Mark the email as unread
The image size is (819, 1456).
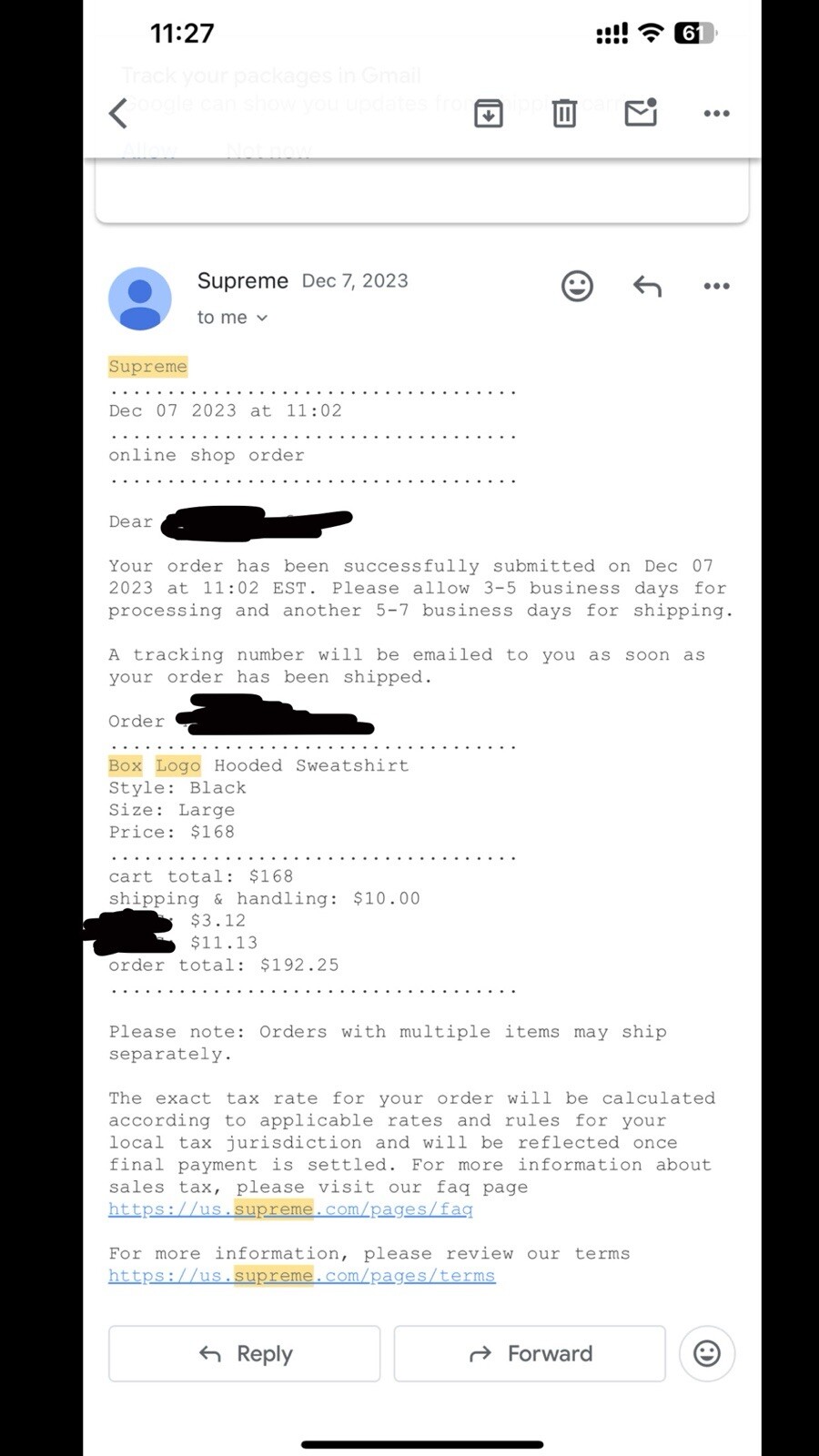[x=641, y=112]
